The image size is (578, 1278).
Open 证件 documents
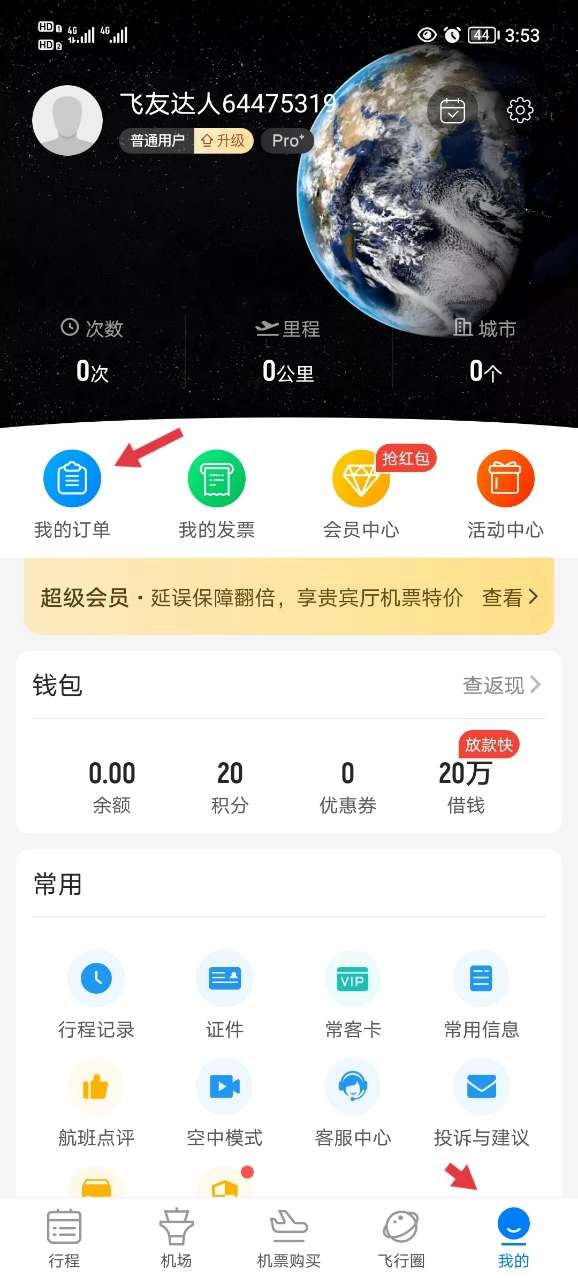(x=224, y=995)
